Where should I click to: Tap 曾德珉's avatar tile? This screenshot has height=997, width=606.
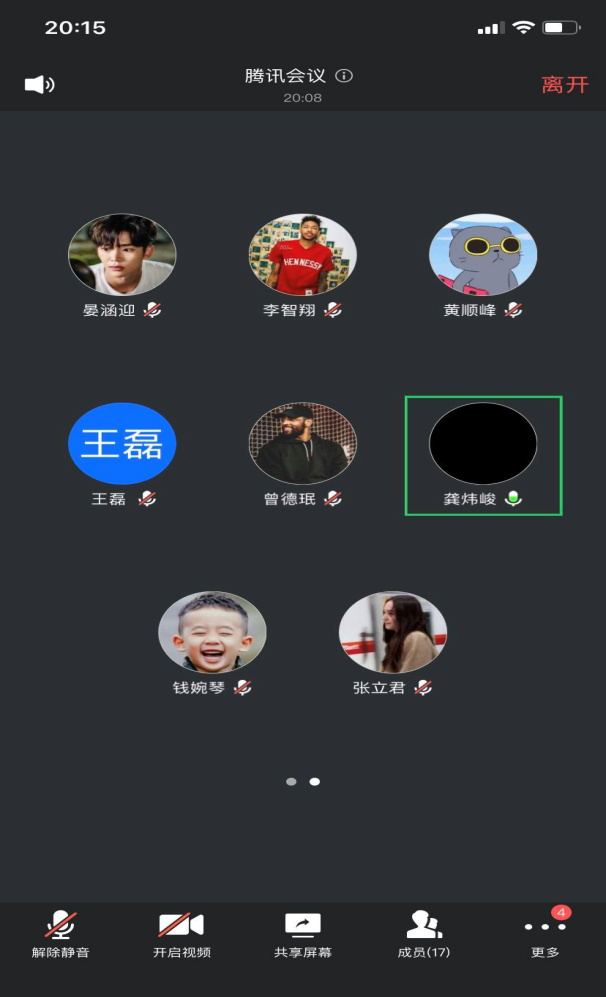(x=302, y=443)
